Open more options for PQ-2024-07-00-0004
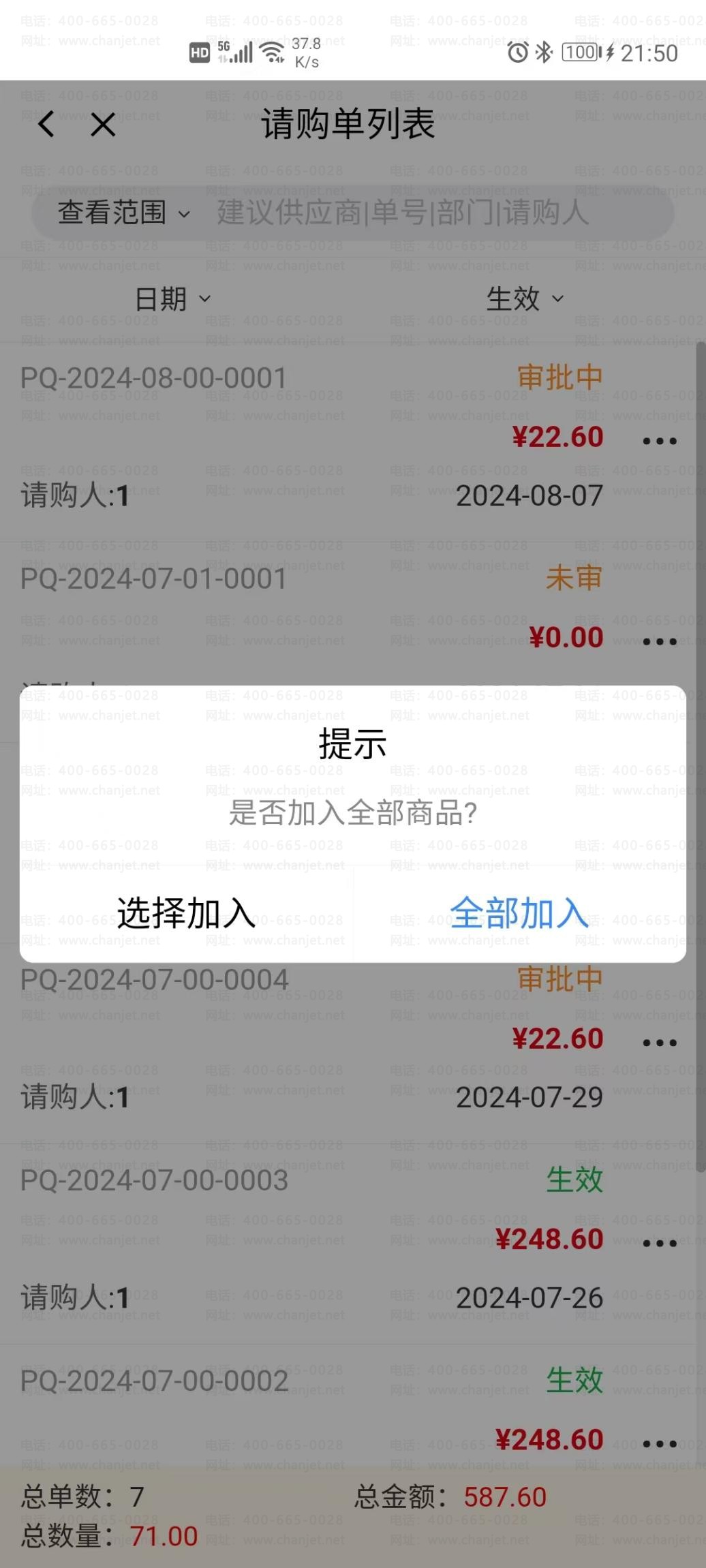Image resolution: width=706 pixels, height=1568 pixels. click(x=659, y=1043)
